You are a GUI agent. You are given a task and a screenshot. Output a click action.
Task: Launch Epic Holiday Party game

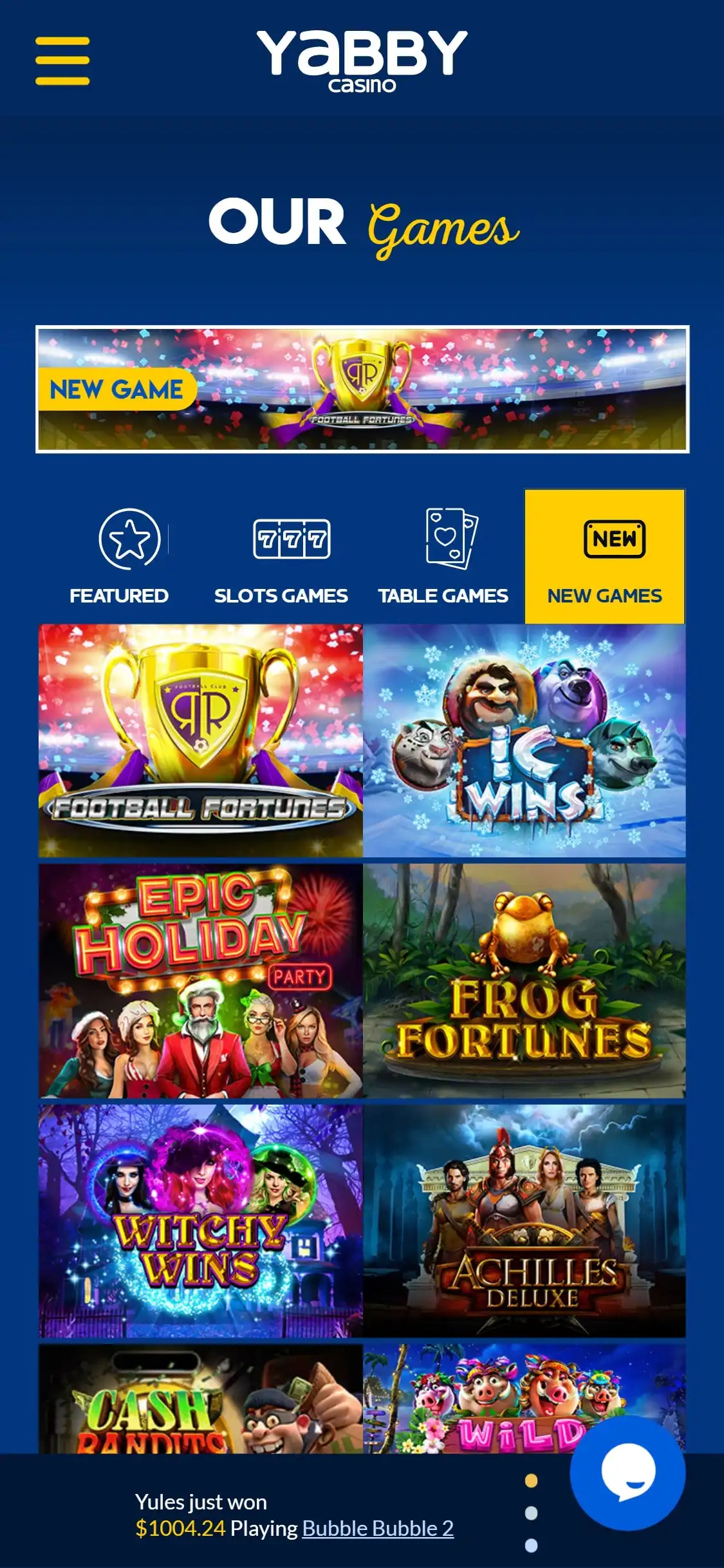200,980
